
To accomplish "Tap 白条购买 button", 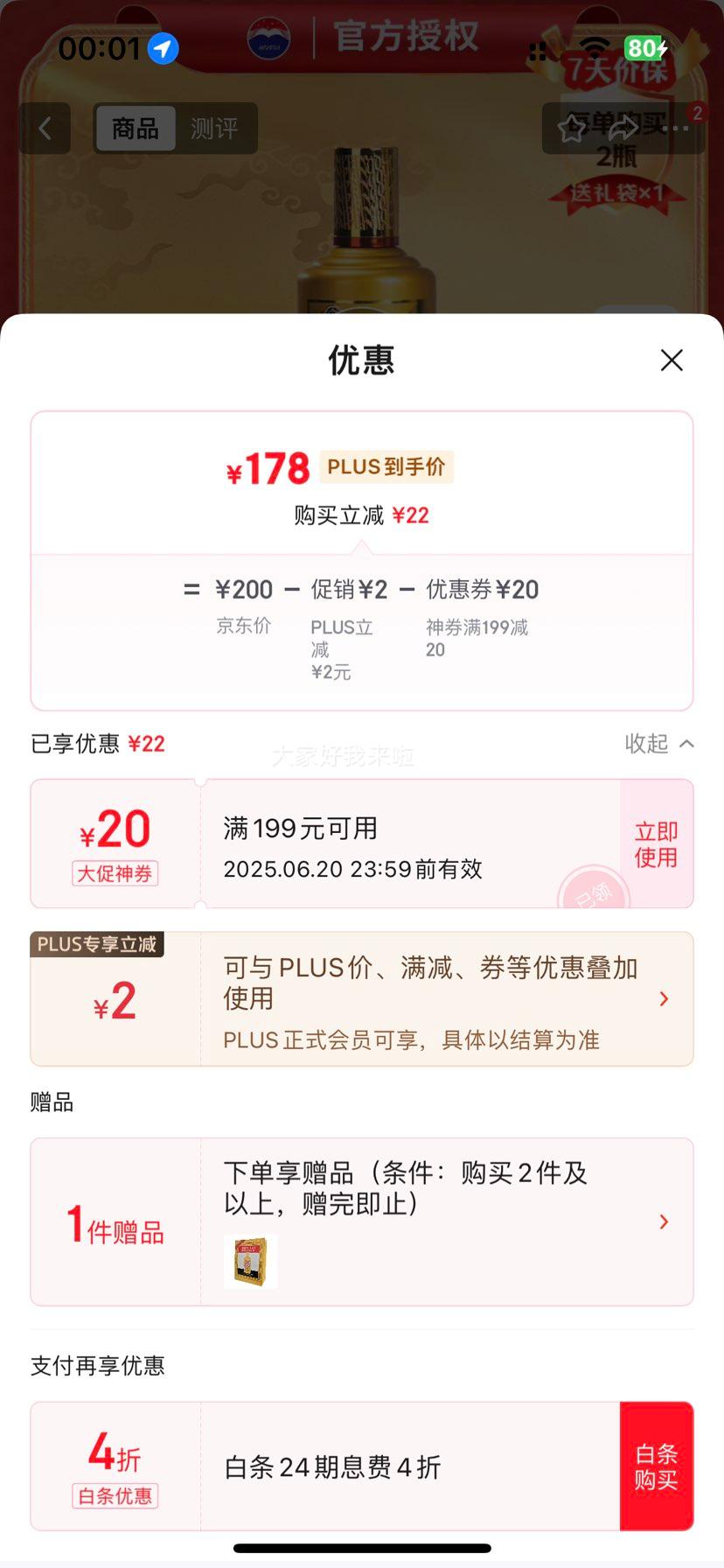I will click(656, 1466).
